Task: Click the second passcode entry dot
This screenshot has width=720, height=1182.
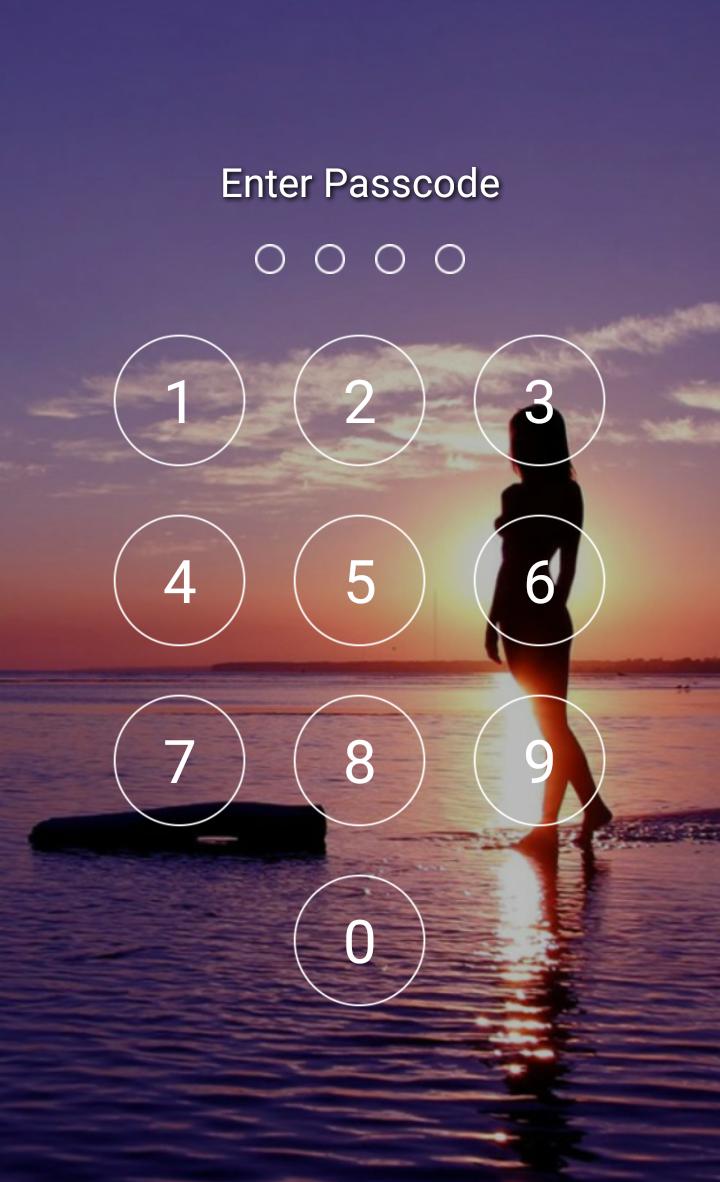Action: coord(330,258)
